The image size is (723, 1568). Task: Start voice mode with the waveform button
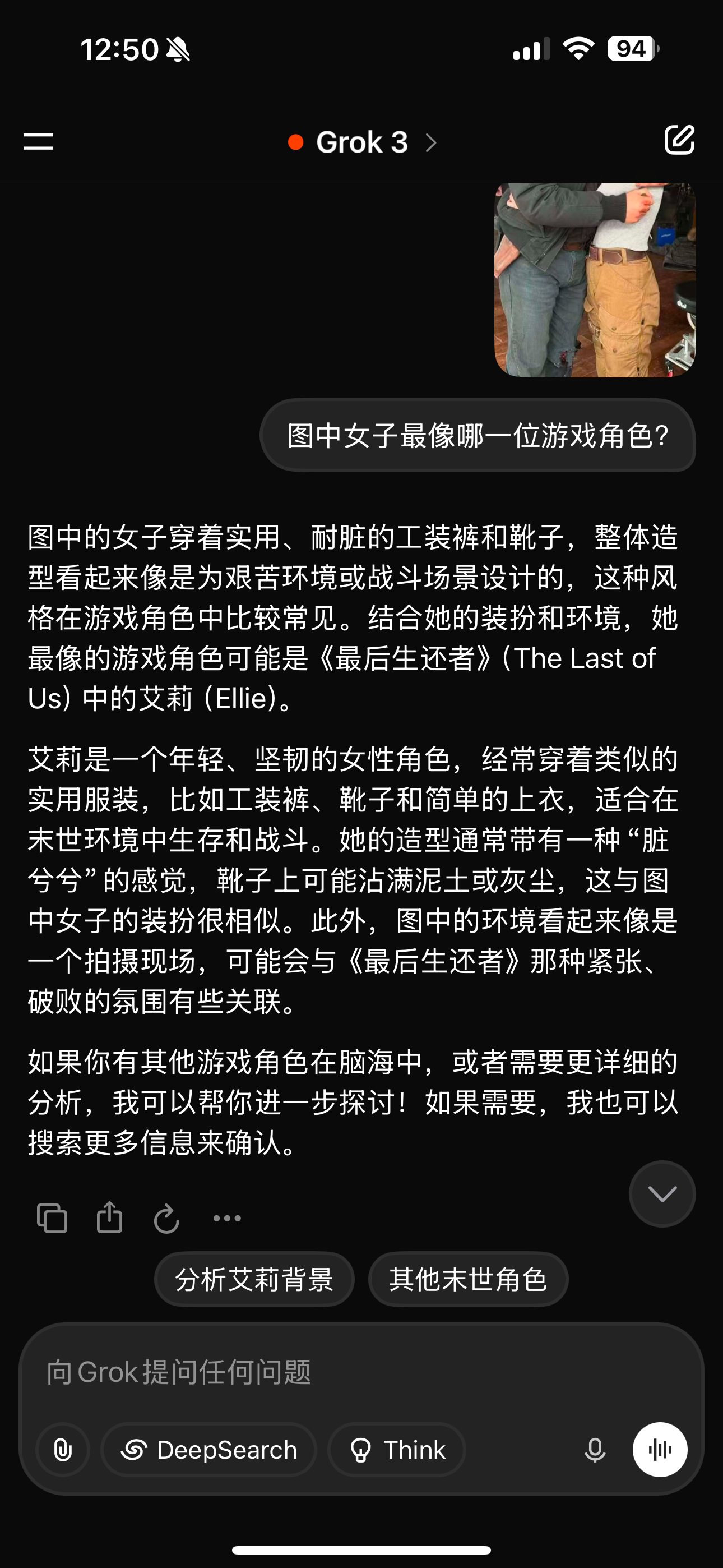pyautogui.click(x=660, y=1450)
